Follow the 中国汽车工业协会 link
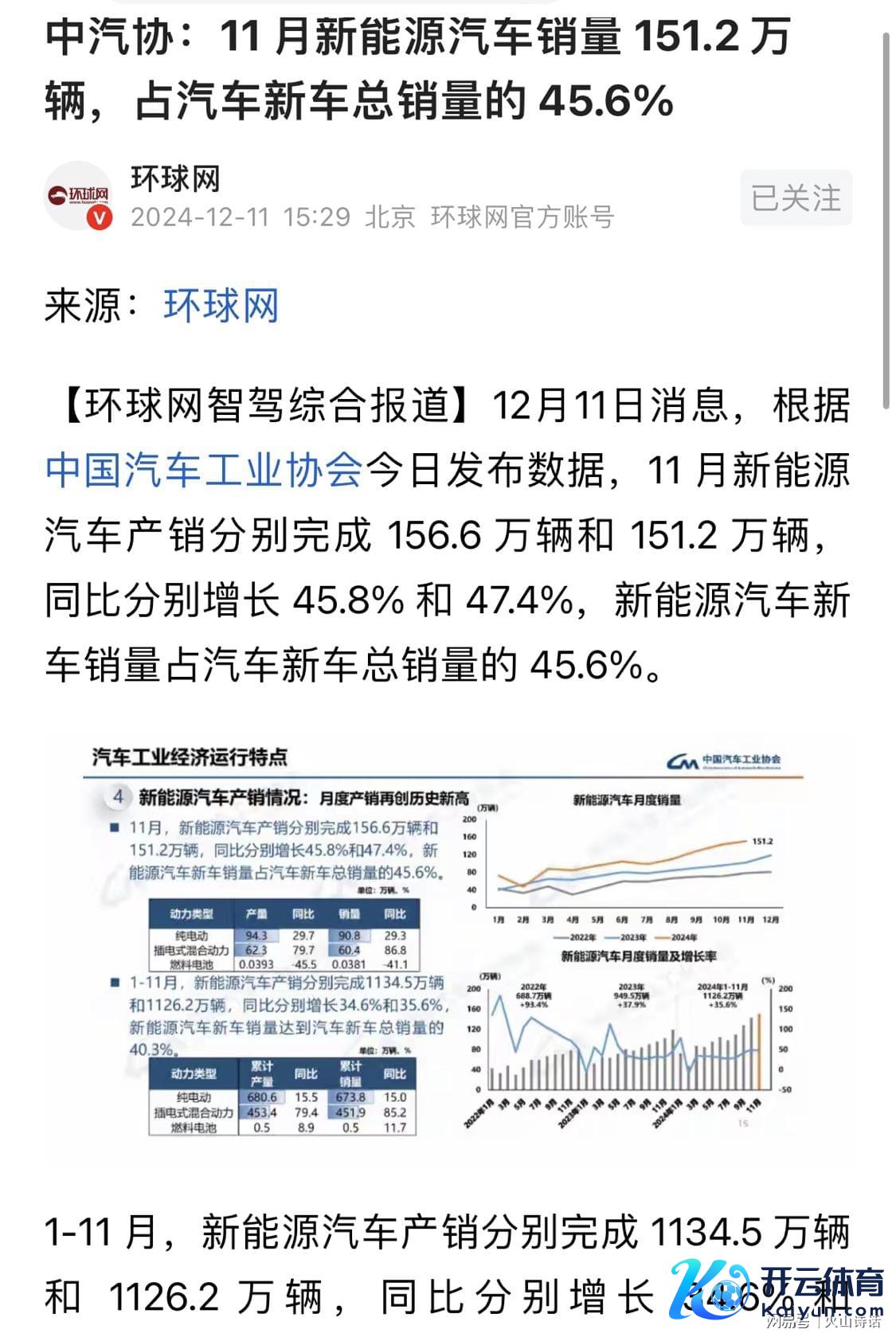Viewport: 896px width, 1337px height. point(204,471)
